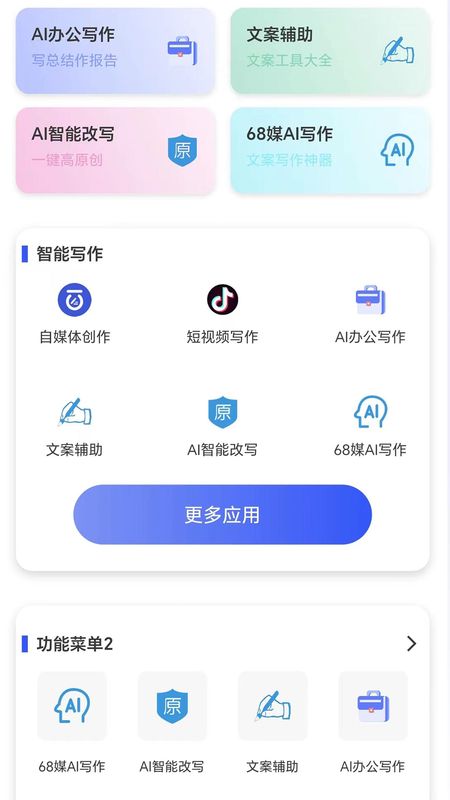The width and height of the screenshot is (450, 800).
Task: Open AI办公写作 in 功能菜单2
Action: coord(372,722)
